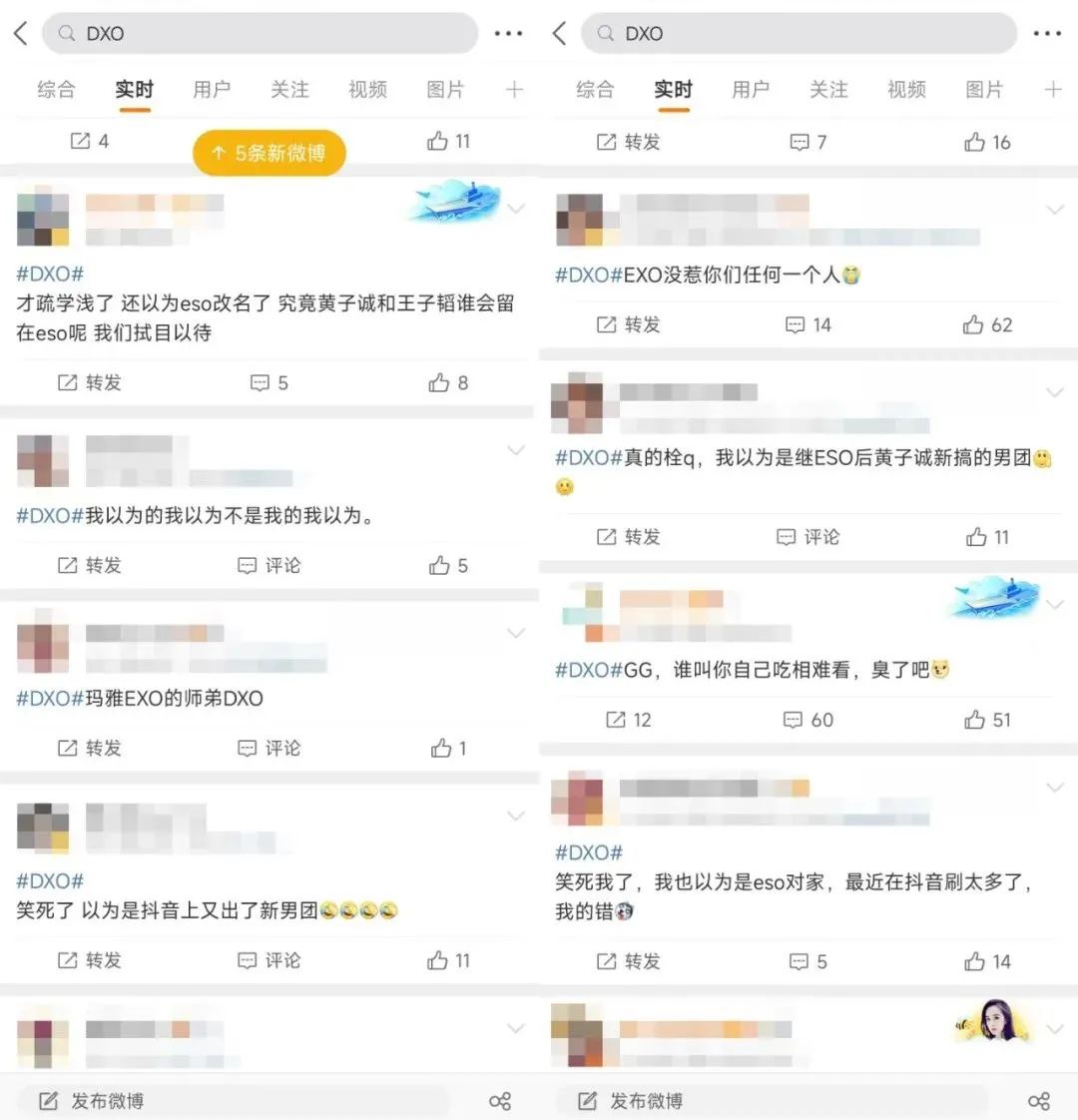Viewport: 1078px width, 1120px height.
Task: Open the 图片 search results tab
Action: [444, 90]
